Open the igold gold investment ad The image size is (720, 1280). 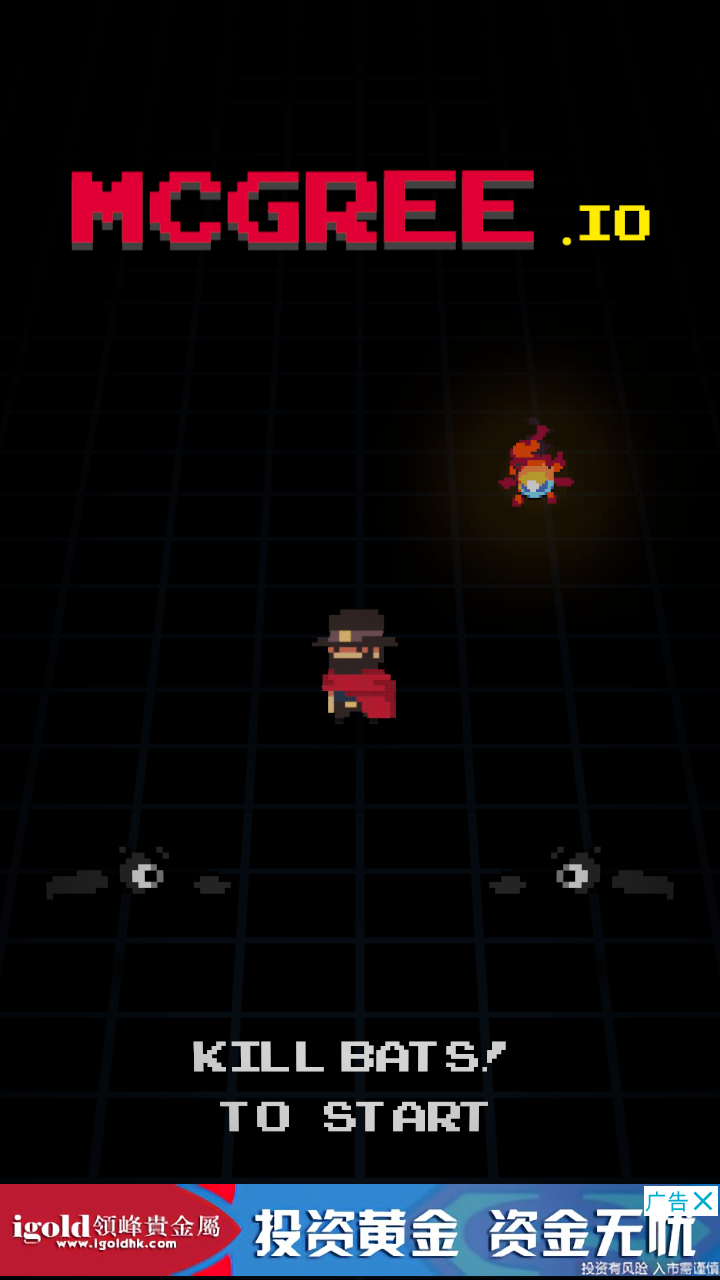pos(360,1232)
